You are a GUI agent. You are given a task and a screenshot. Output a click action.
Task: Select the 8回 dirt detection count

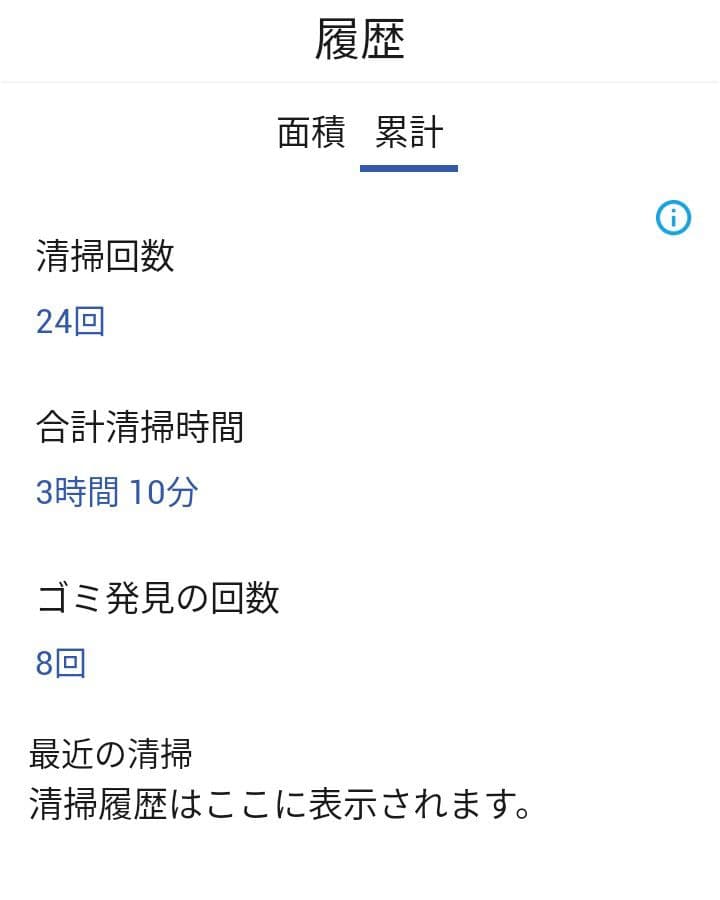point(56,662)
